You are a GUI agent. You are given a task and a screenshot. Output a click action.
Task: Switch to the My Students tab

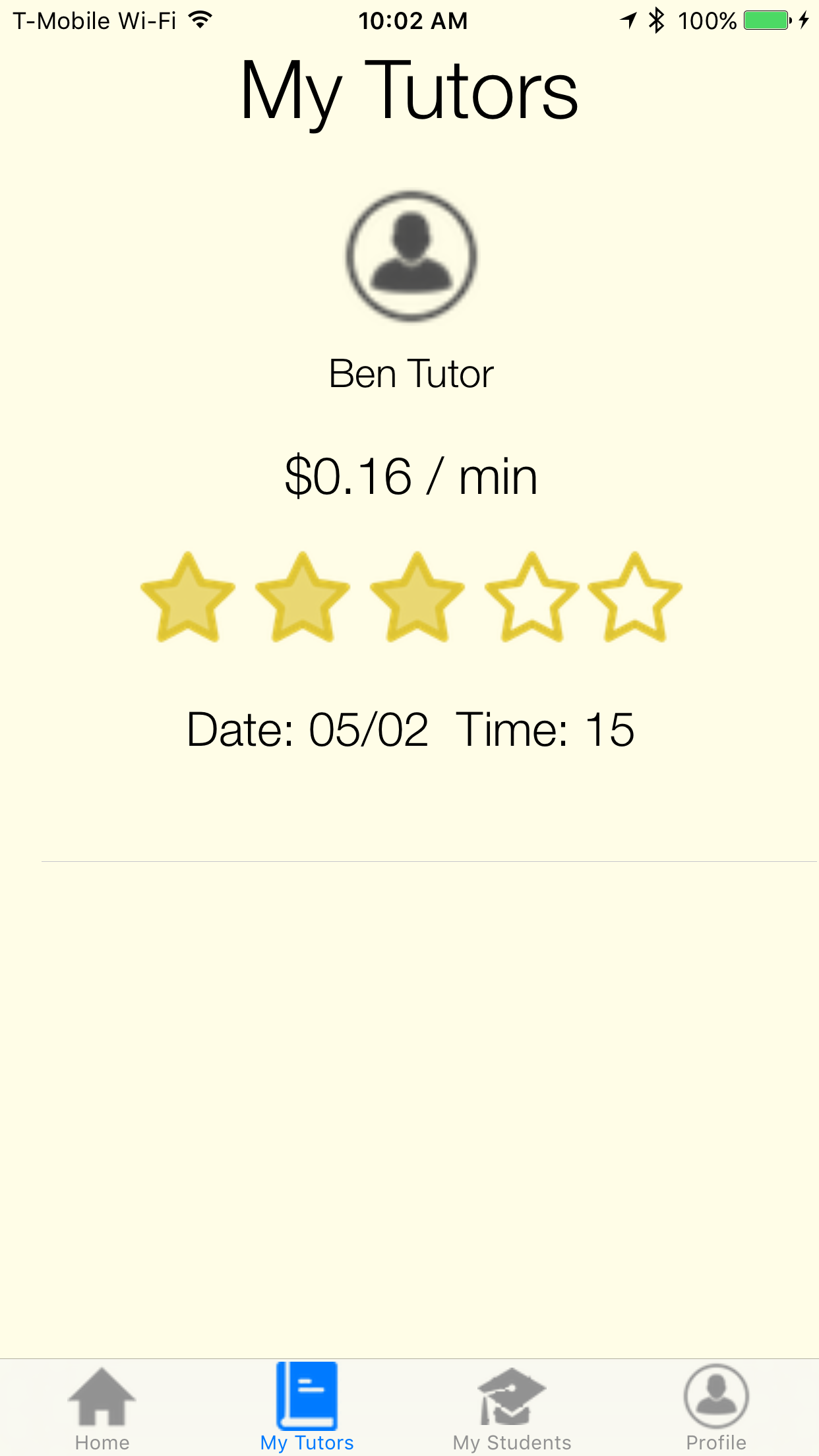point(512,1407)
